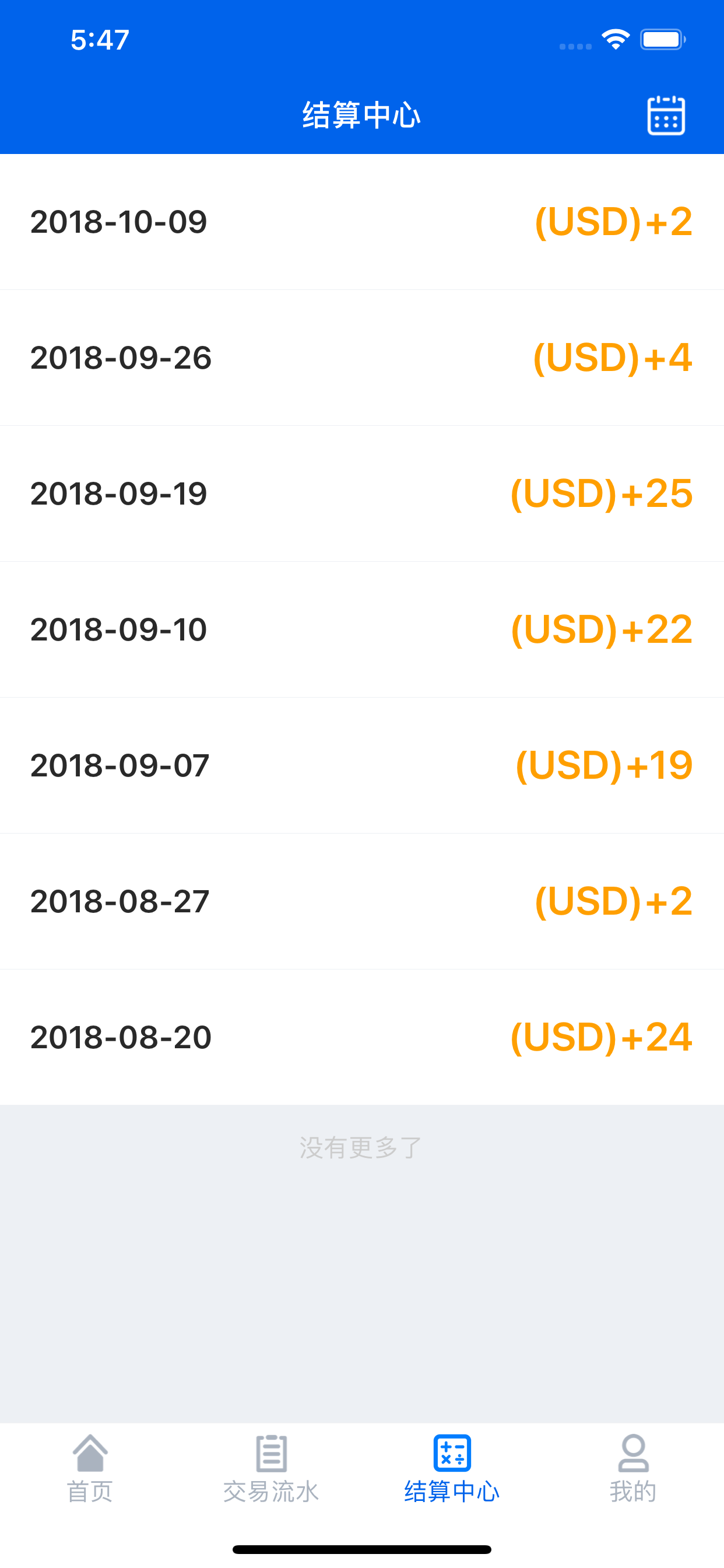Open the 我的 profile tab
This screenshot has height=1568, width=724.
tap(633, 1468)
